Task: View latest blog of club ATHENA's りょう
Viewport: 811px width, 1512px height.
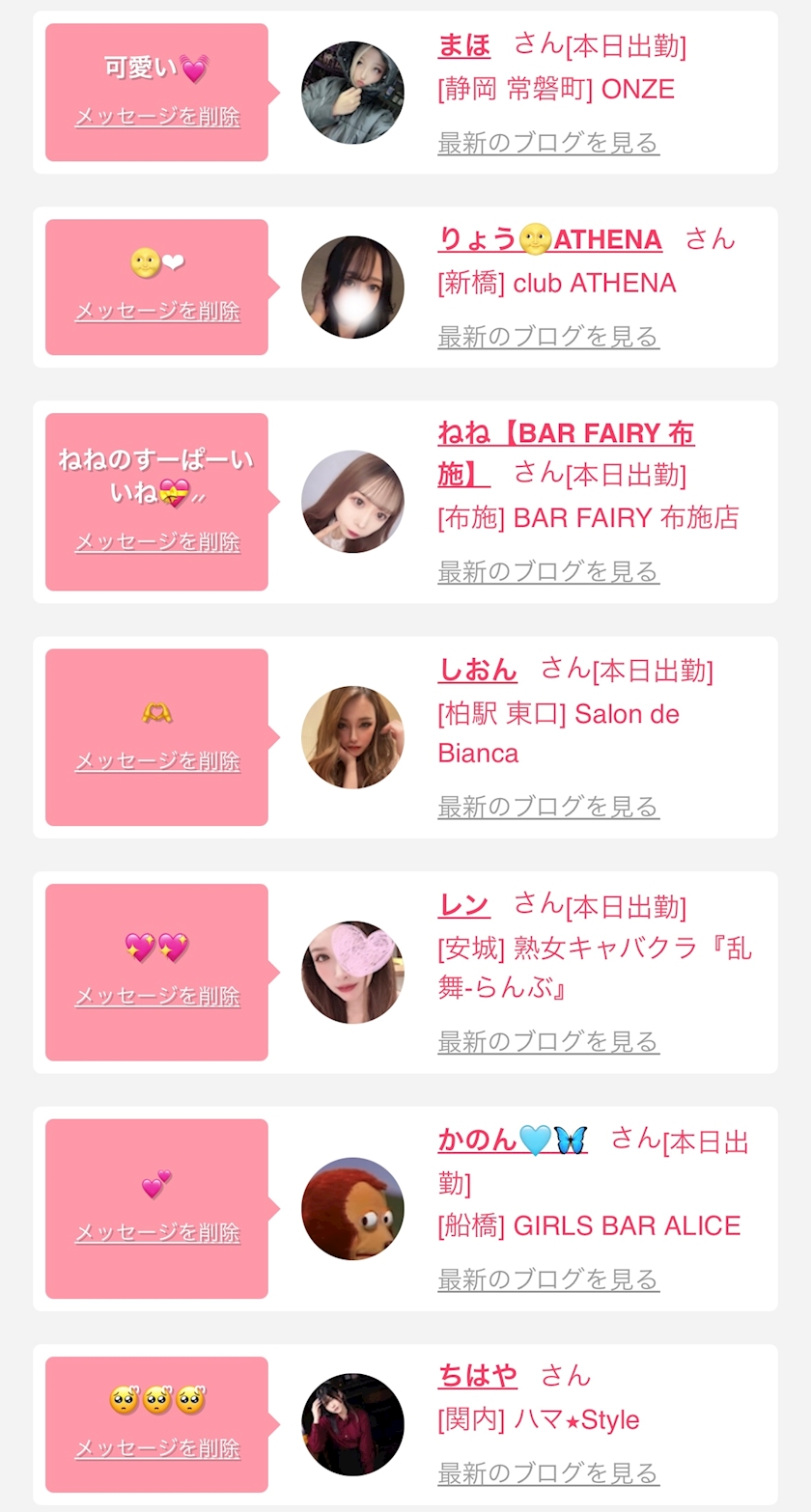Action: (548, 337)
